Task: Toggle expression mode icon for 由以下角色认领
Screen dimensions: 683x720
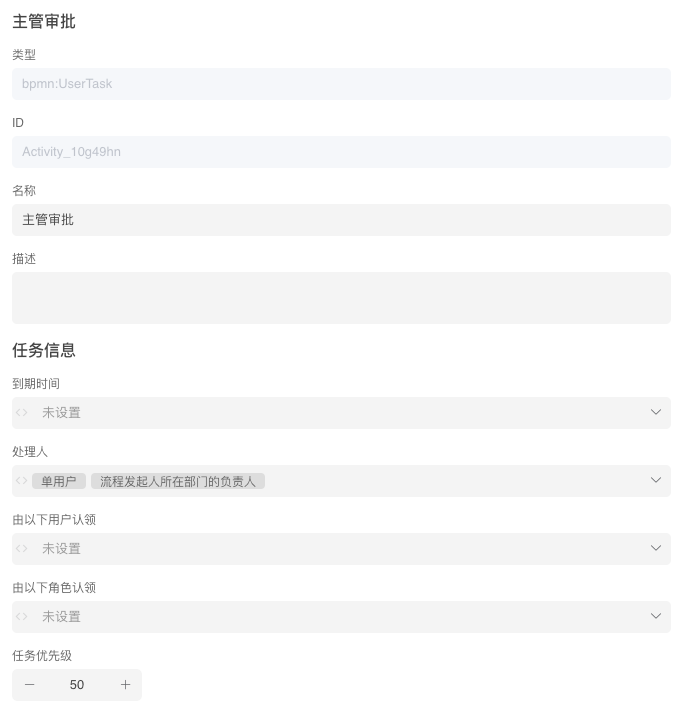Action: 22,617
